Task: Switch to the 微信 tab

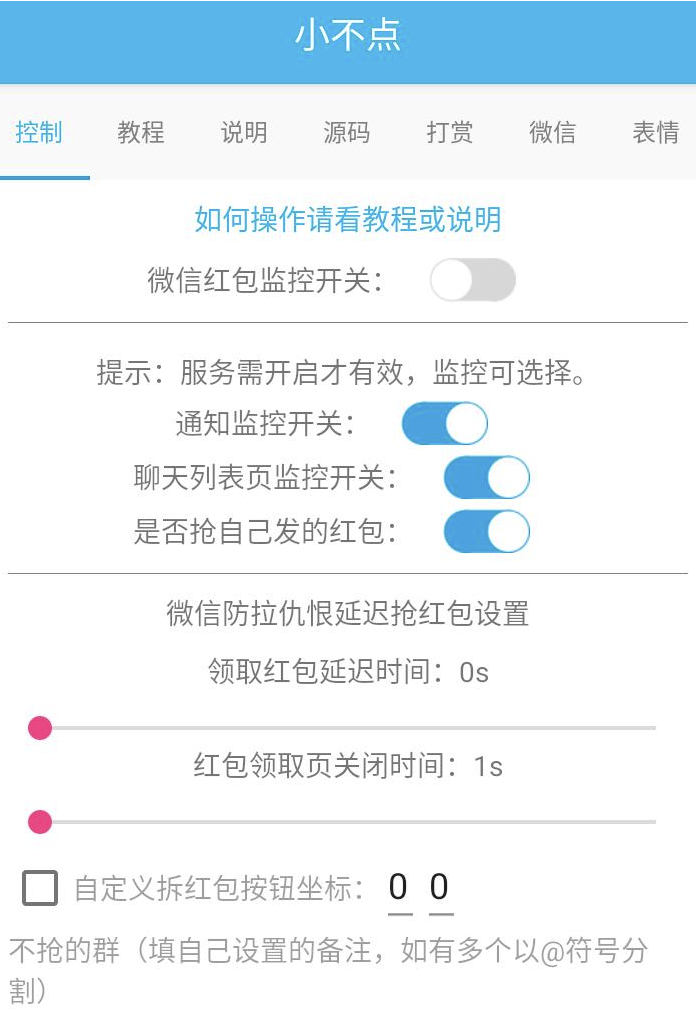Action: pos(553,133)
